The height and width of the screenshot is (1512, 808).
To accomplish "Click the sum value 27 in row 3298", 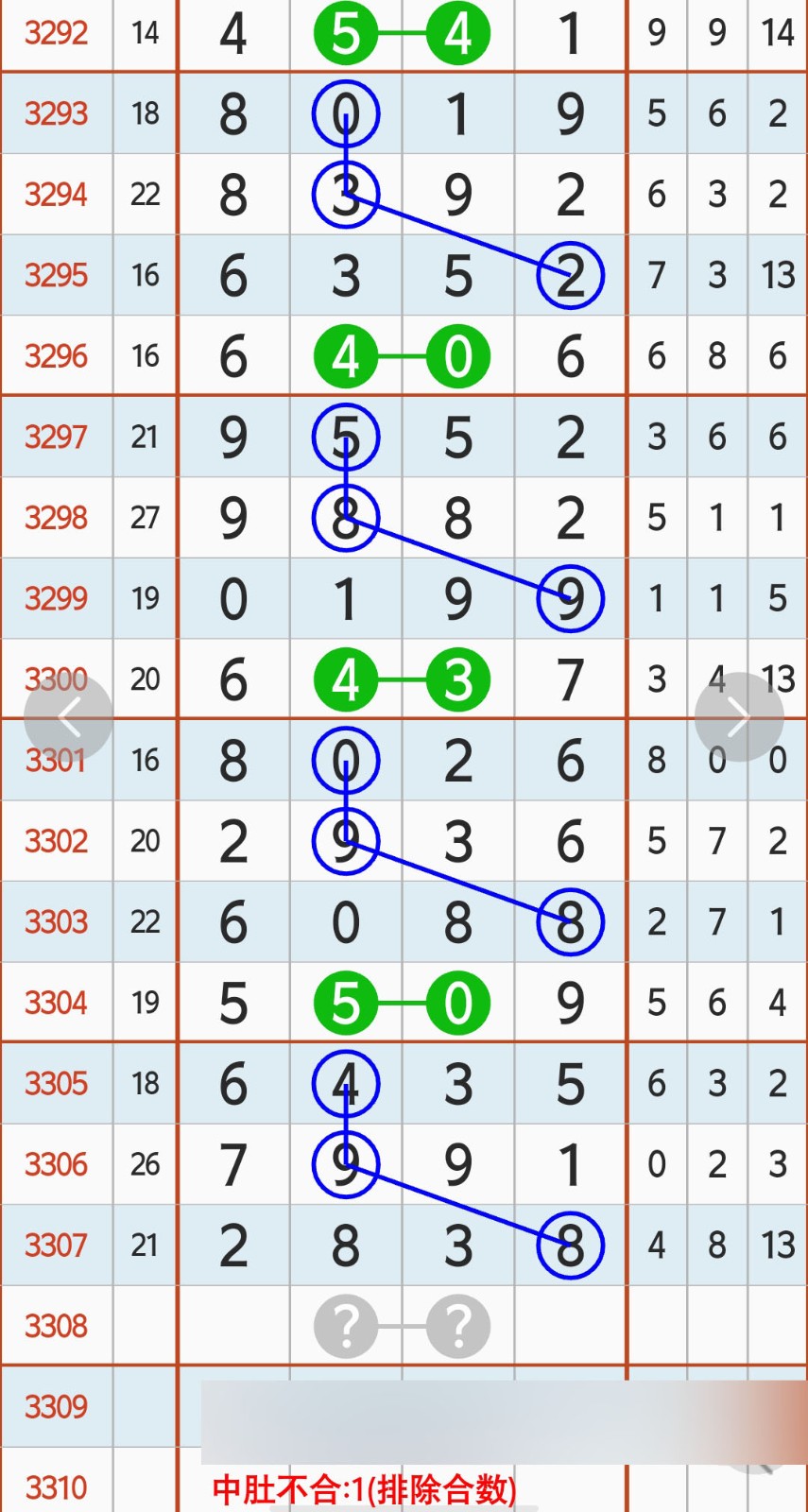I will [145, 517].
